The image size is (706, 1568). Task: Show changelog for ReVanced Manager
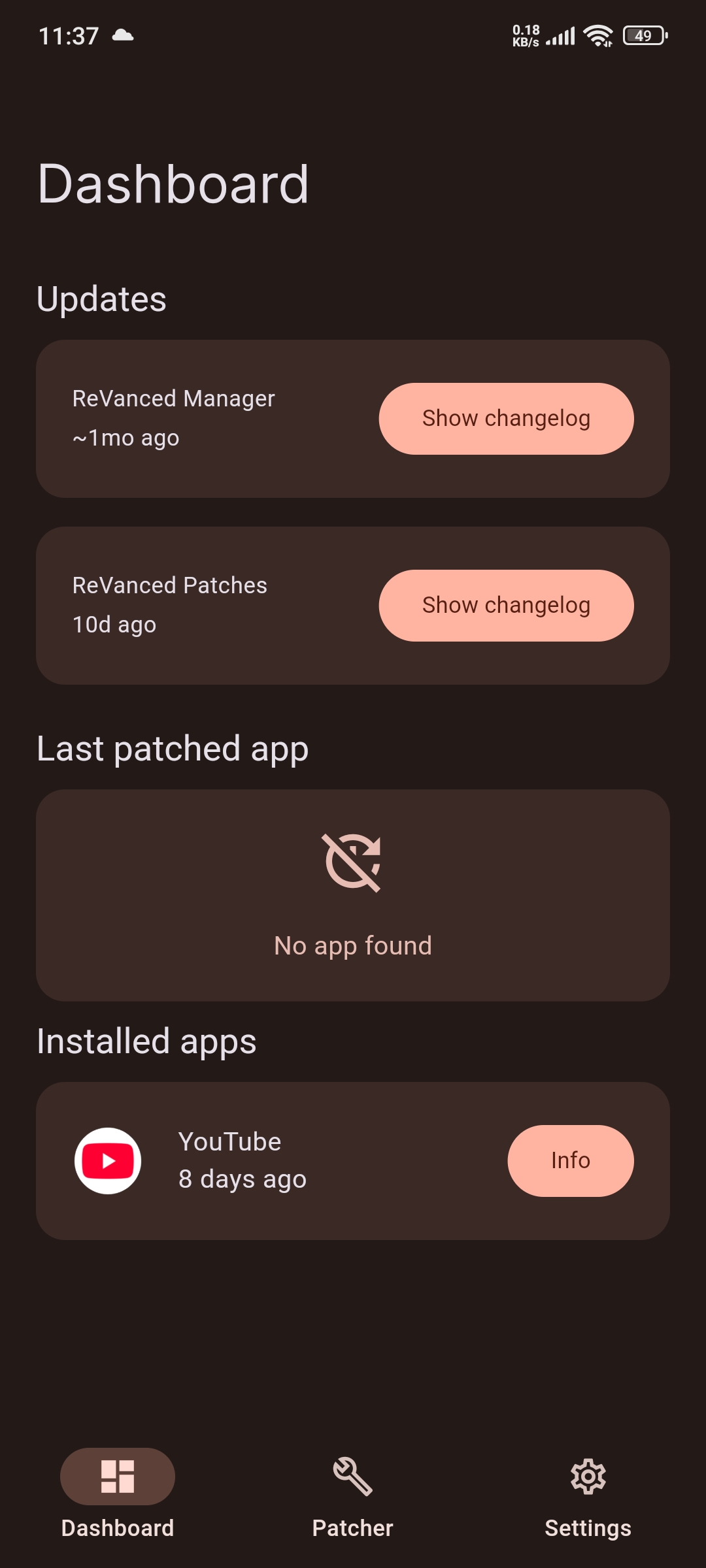tap(506, 419)
